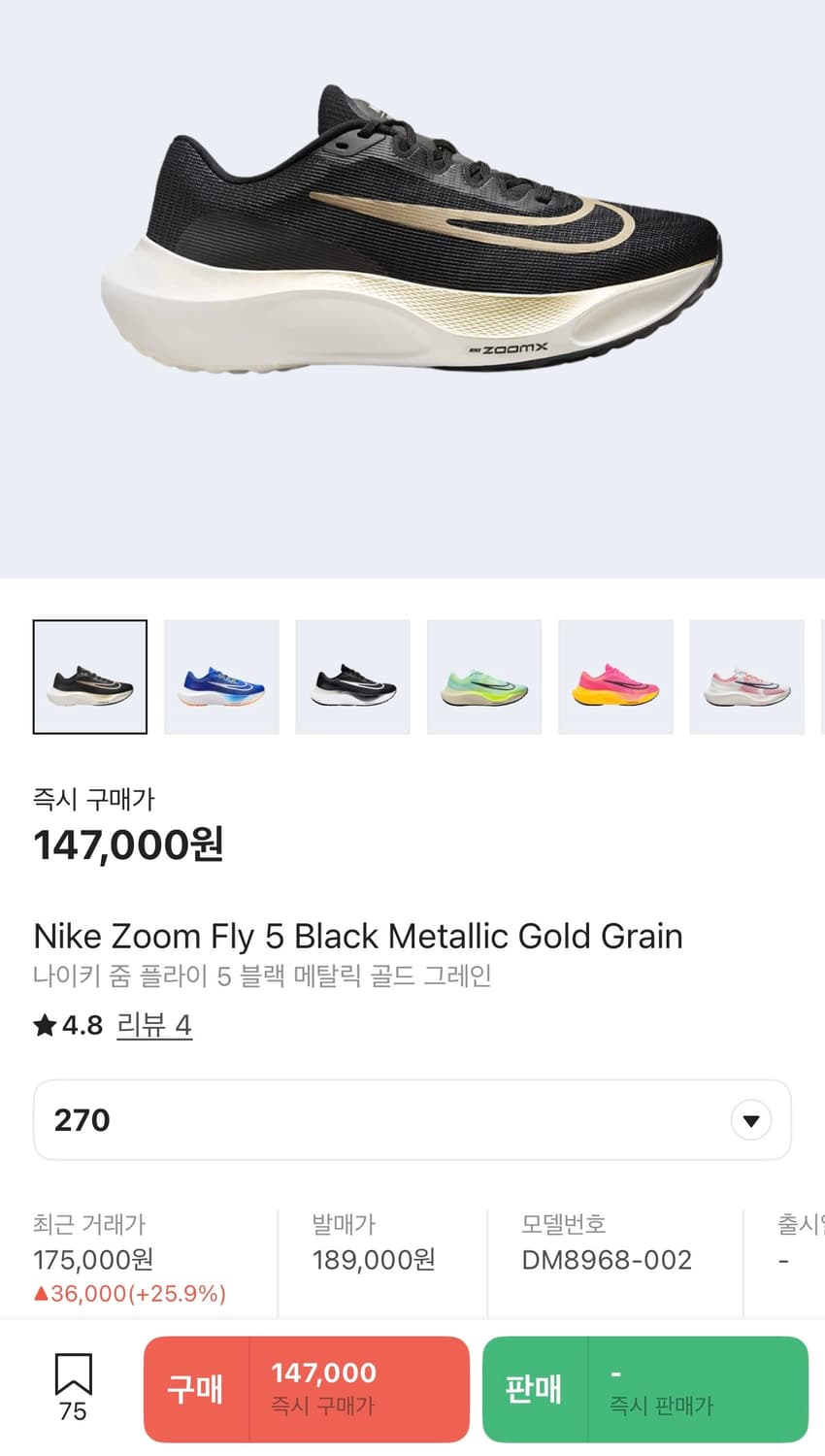The image size is (825, 1456).
Task: Tap the green 판매 sell button
Action: pyautogui.click(x=645, y=1389)
